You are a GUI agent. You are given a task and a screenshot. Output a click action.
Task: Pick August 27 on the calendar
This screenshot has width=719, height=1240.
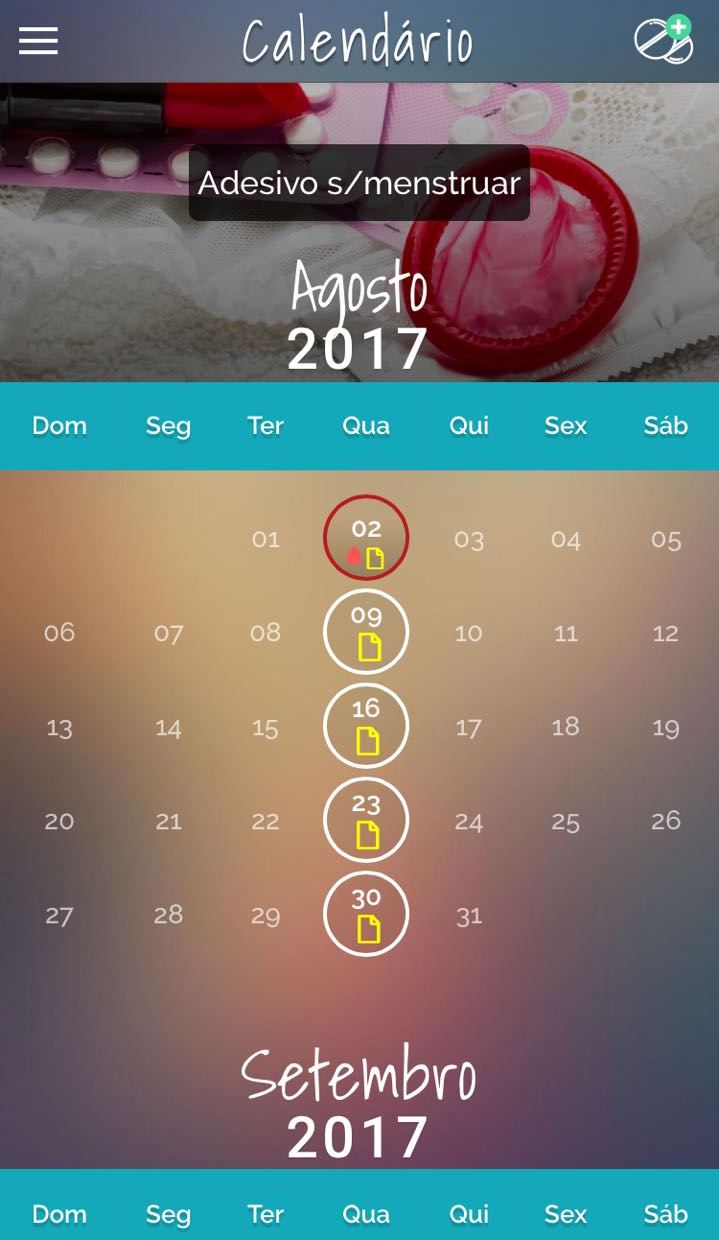click(59, 915)
